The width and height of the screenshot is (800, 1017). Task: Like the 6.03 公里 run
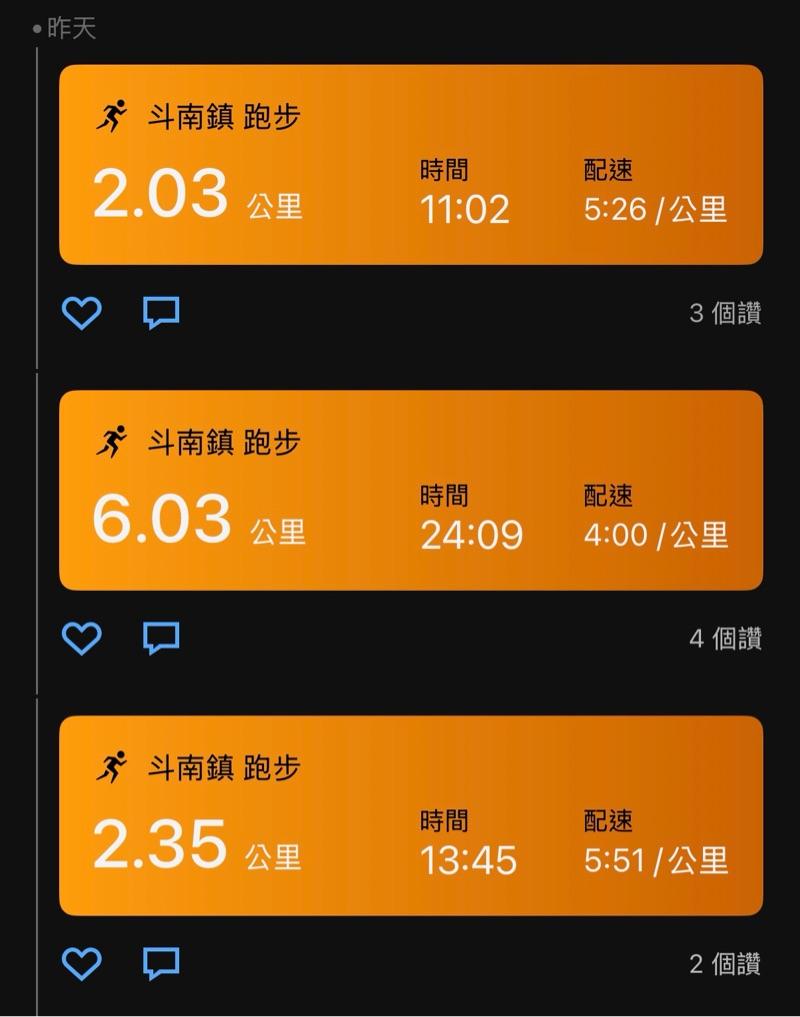(82, 638)
